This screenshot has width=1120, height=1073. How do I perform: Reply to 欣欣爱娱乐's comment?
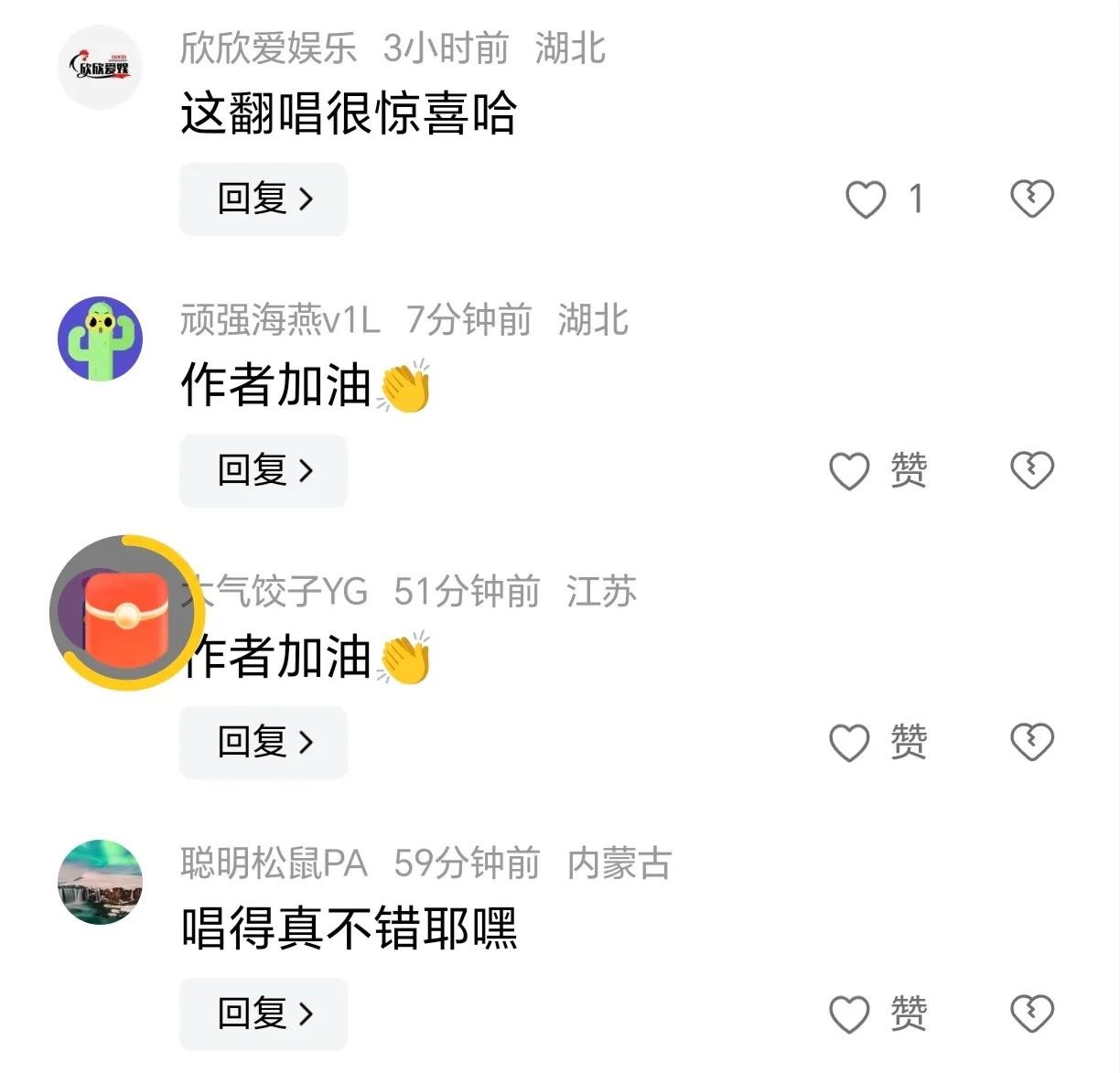pos(264,199)
